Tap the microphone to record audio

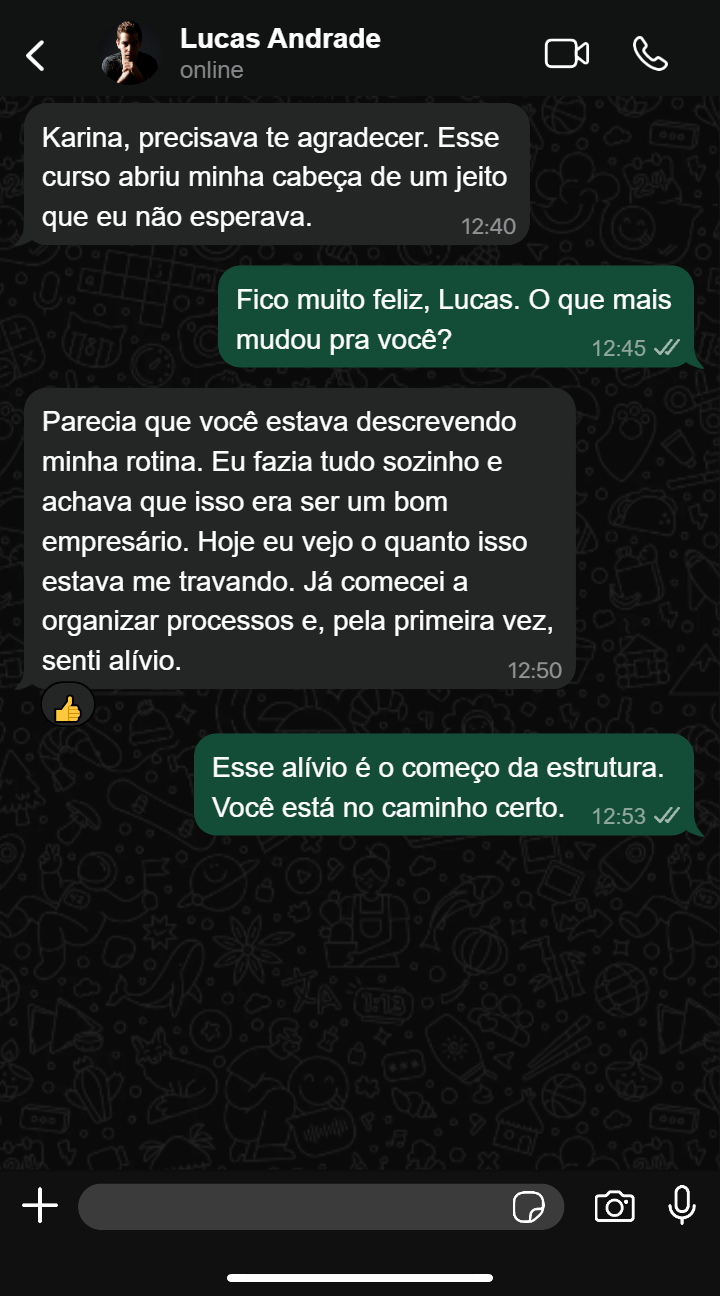tap(681, 1206)
